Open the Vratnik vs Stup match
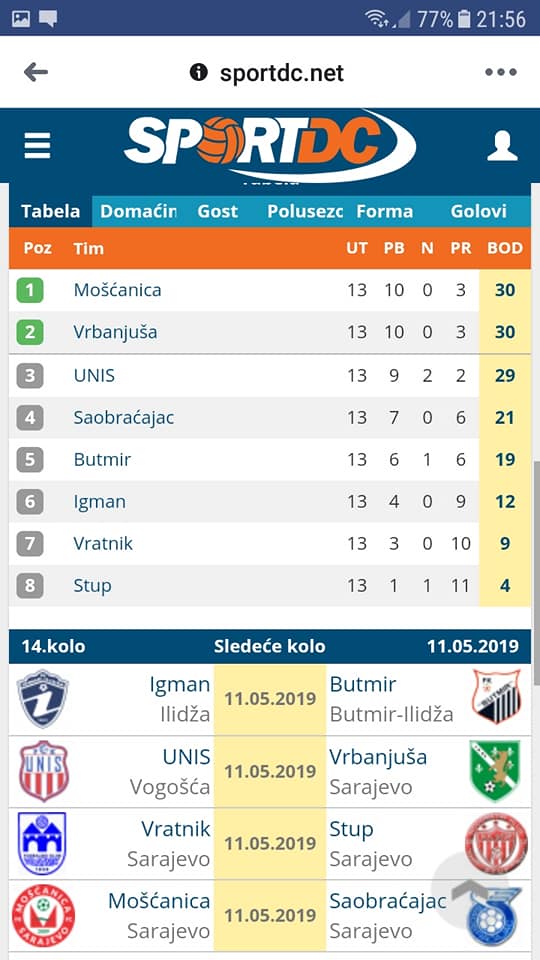The height and width of the screenshot is (960, 540). 270,844
